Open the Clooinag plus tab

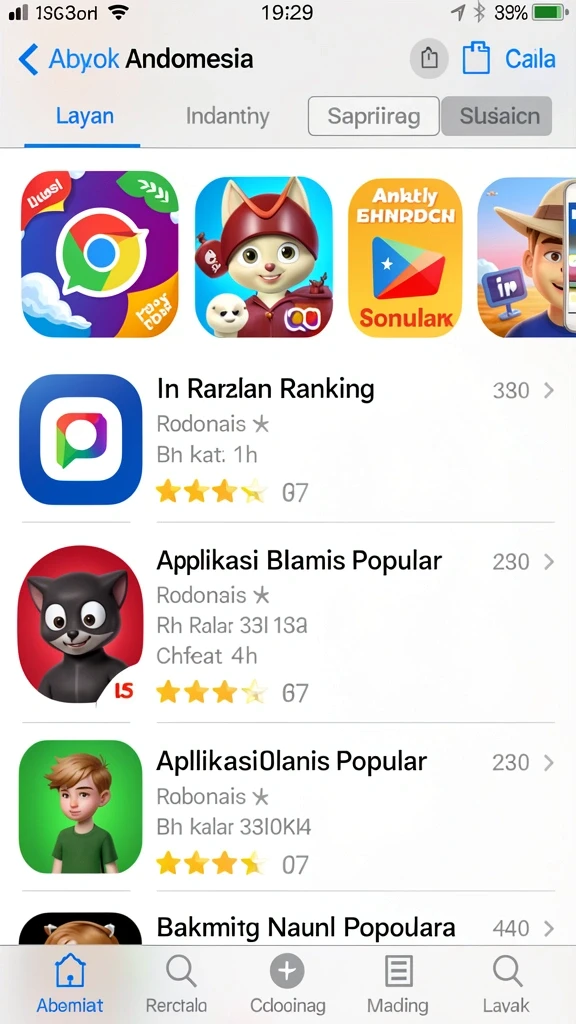tap(287, 984)
